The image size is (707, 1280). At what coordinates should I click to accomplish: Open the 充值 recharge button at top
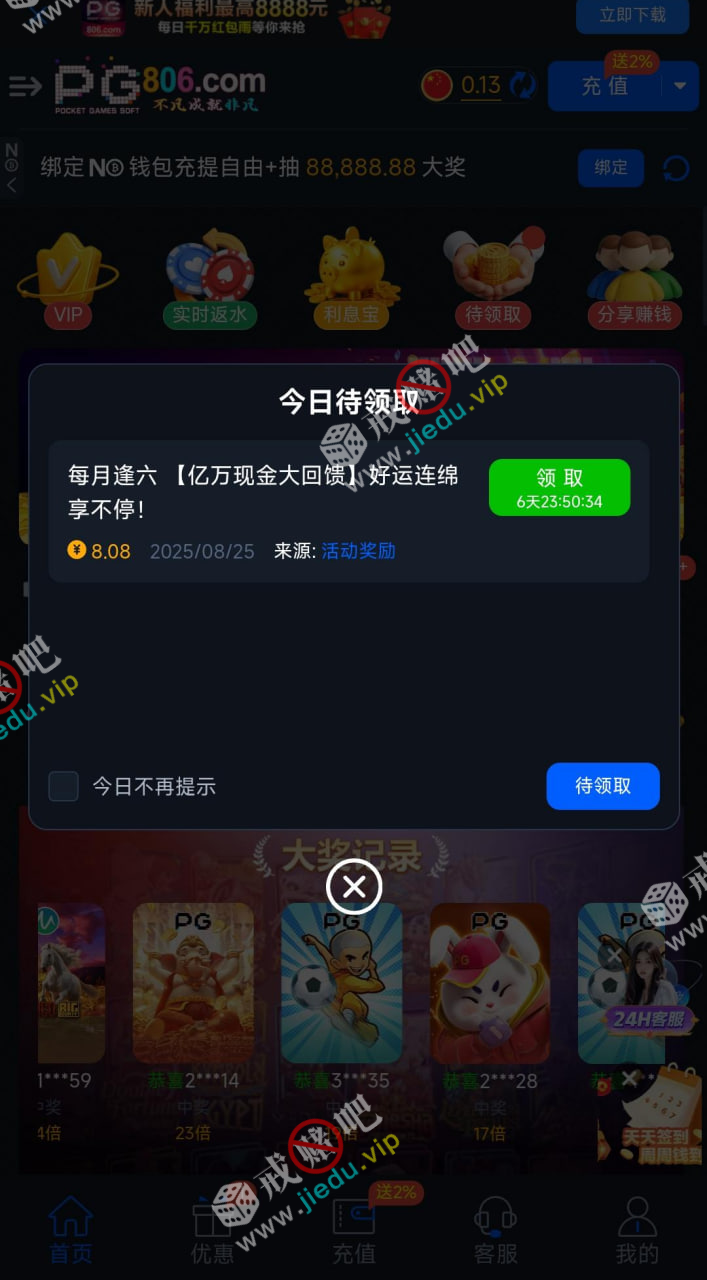point(605,86)
